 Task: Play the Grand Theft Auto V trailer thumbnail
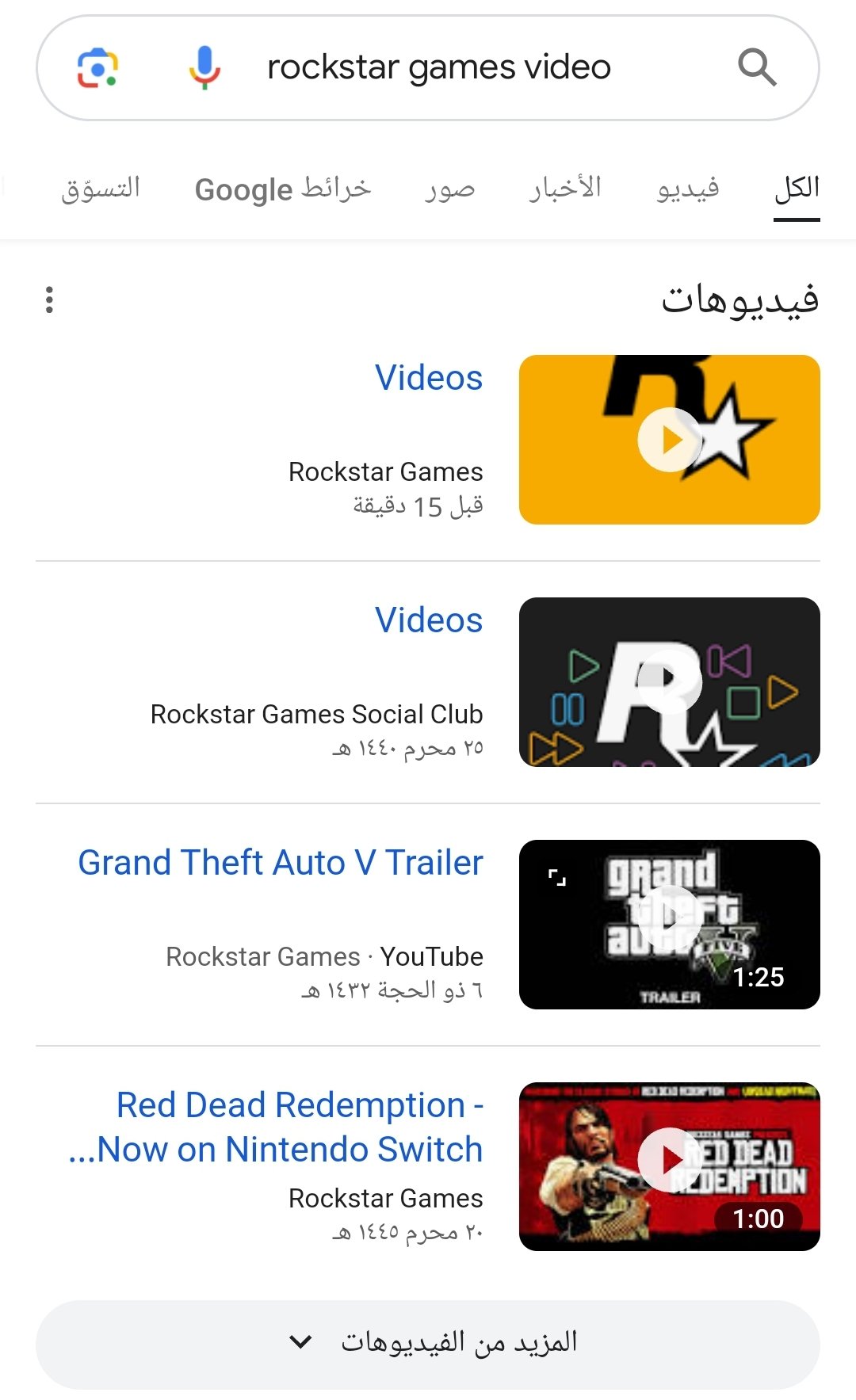tap(669, 925)
